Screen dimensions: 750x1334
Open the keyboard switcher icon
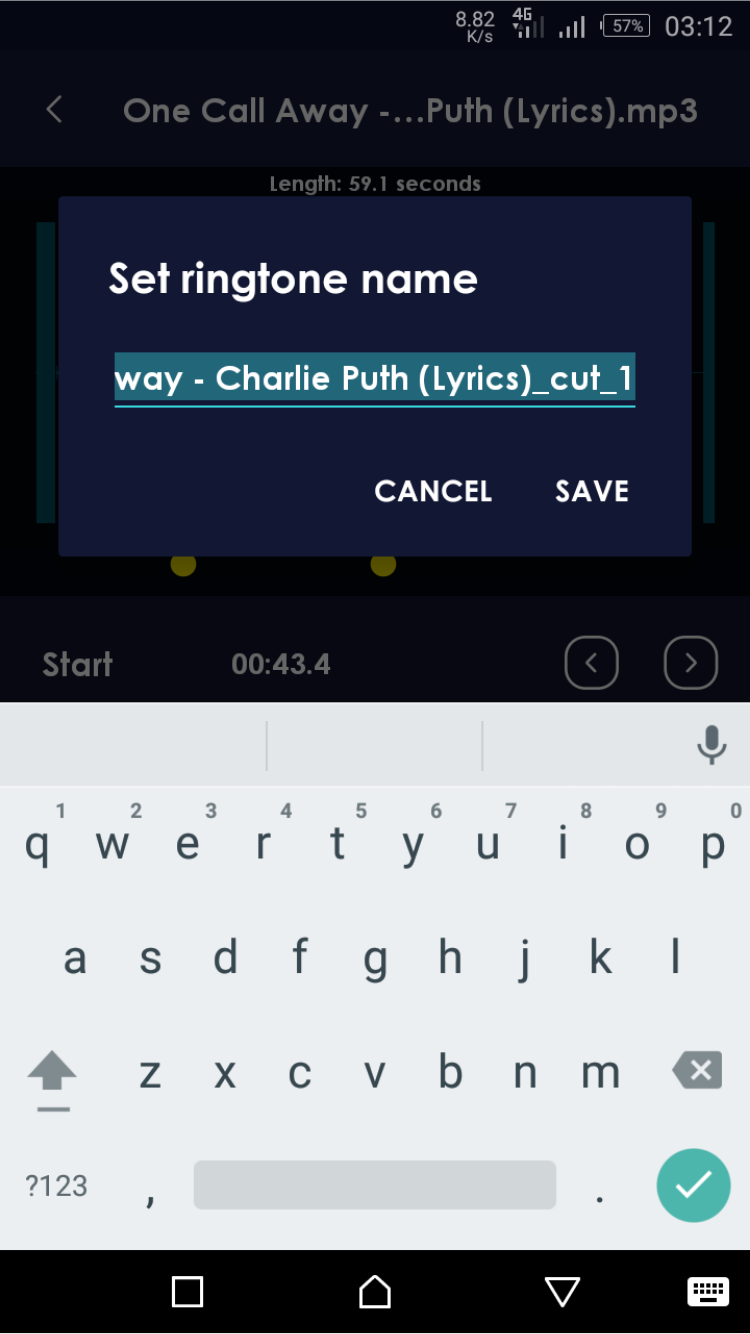point(708,1292)
